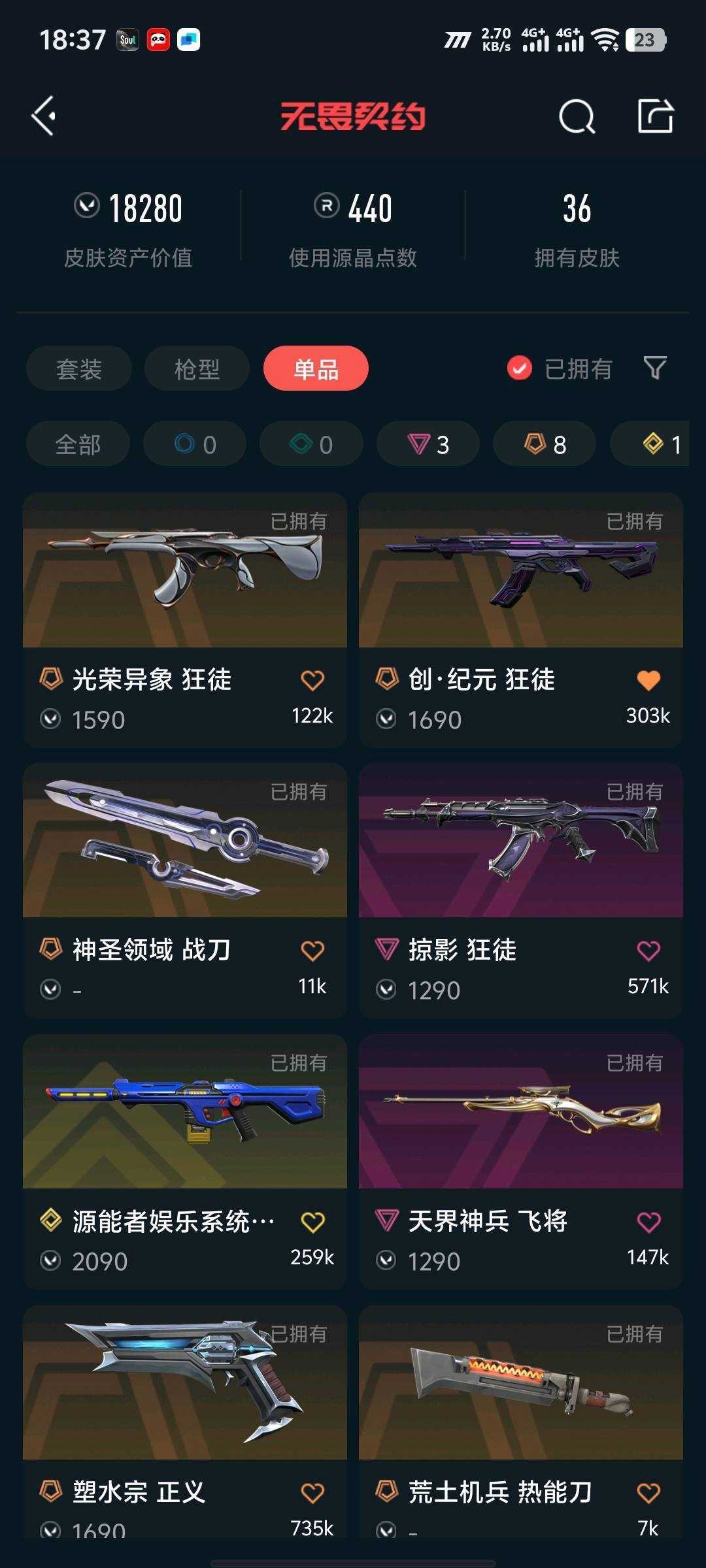Unlike the 创·纪元 狂徒 skin
Screen dimensions: 706x1568
(648, 680)
